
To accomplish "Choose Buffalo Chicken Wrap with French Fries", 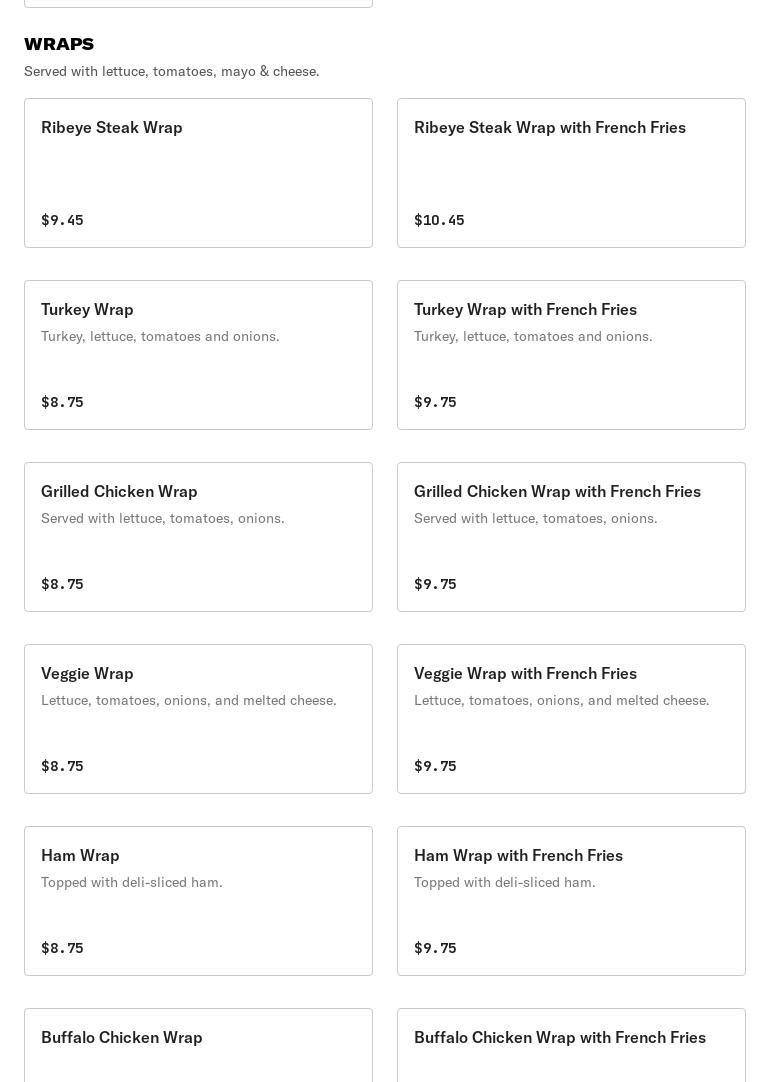I will [571, 1045].
